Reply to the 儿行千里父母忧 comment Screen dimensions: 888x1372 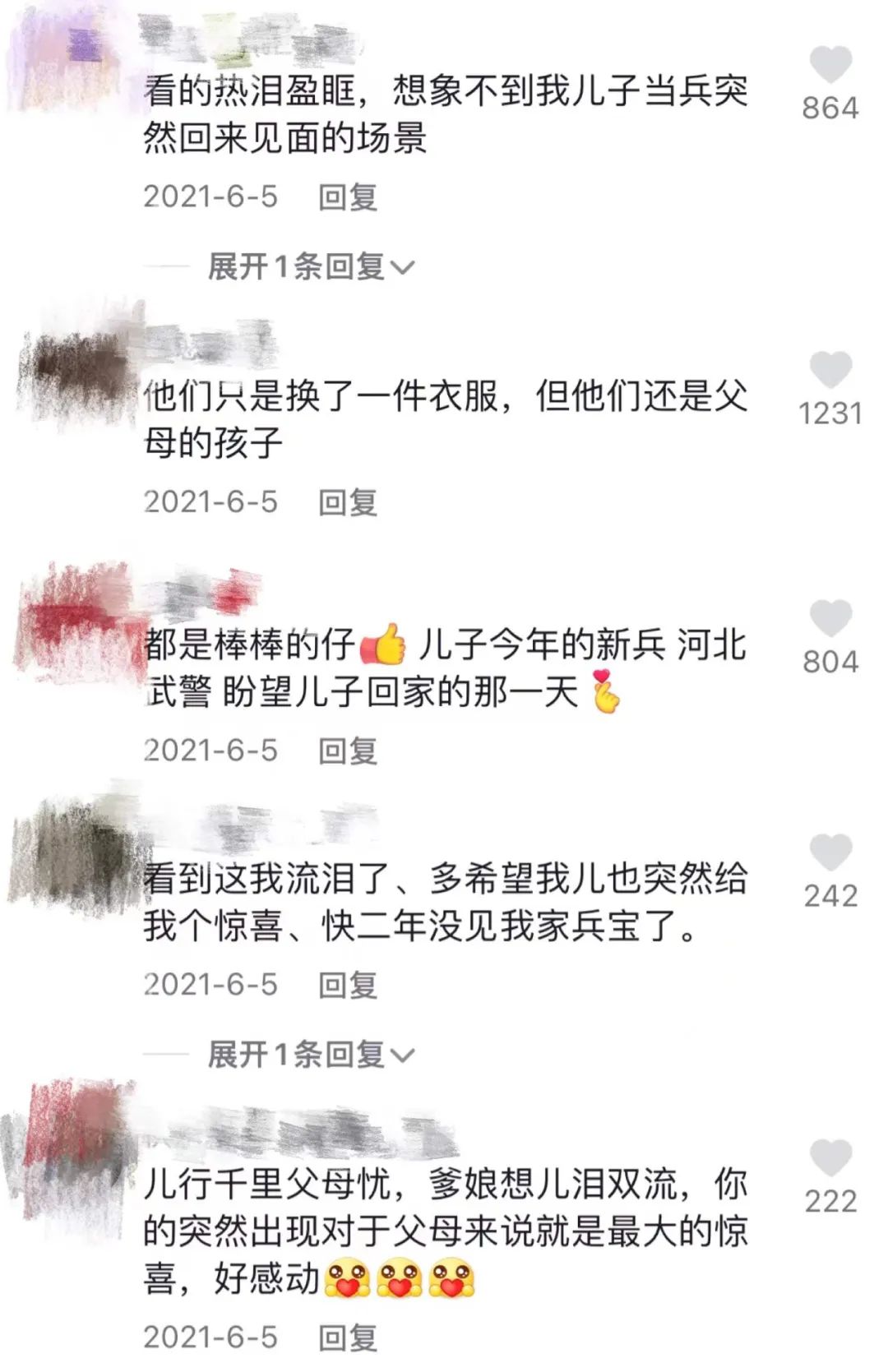347,1337
